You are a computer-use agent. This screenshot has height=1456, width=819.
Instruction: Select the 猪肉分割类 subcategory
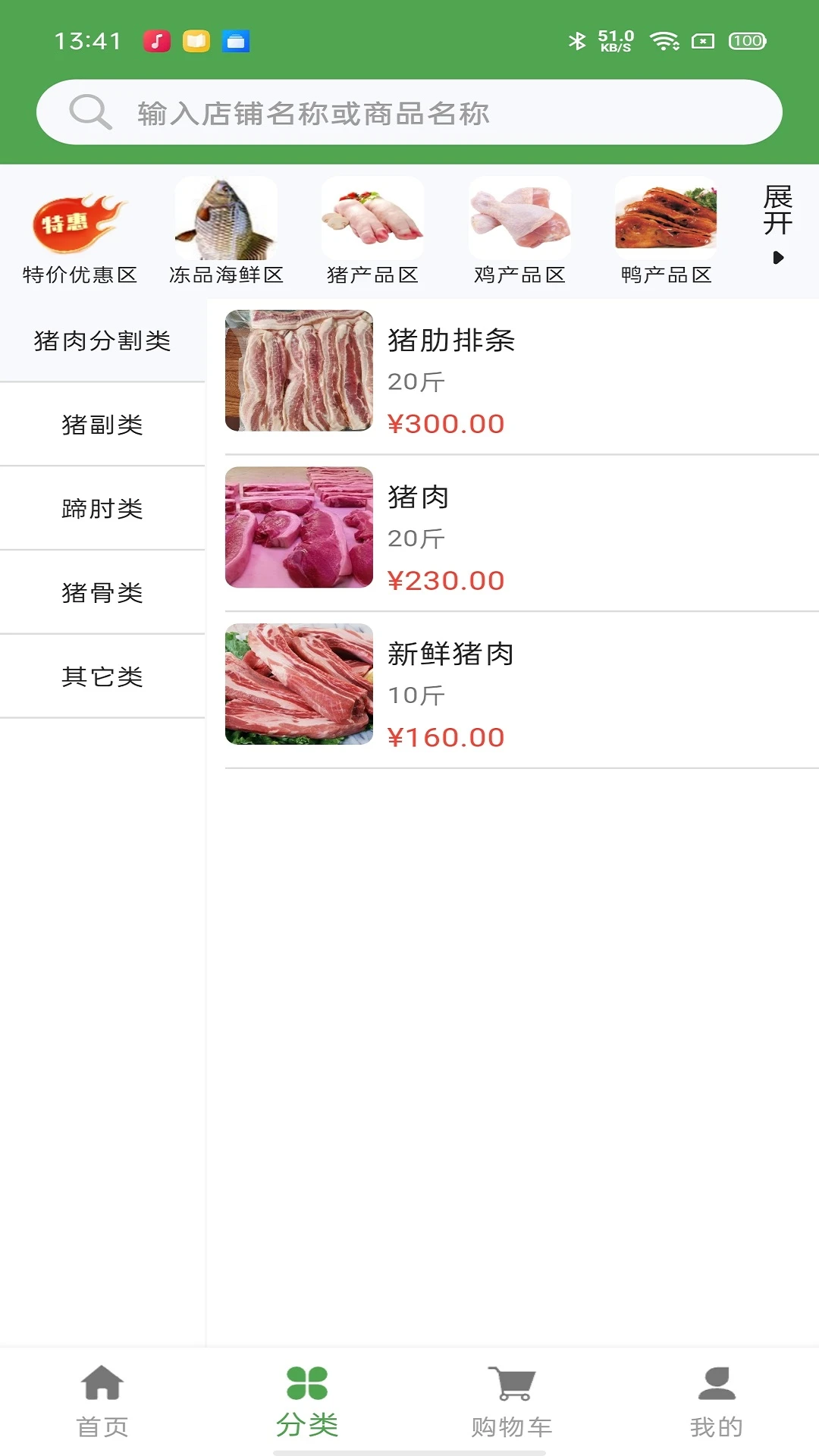click(102, 341)
